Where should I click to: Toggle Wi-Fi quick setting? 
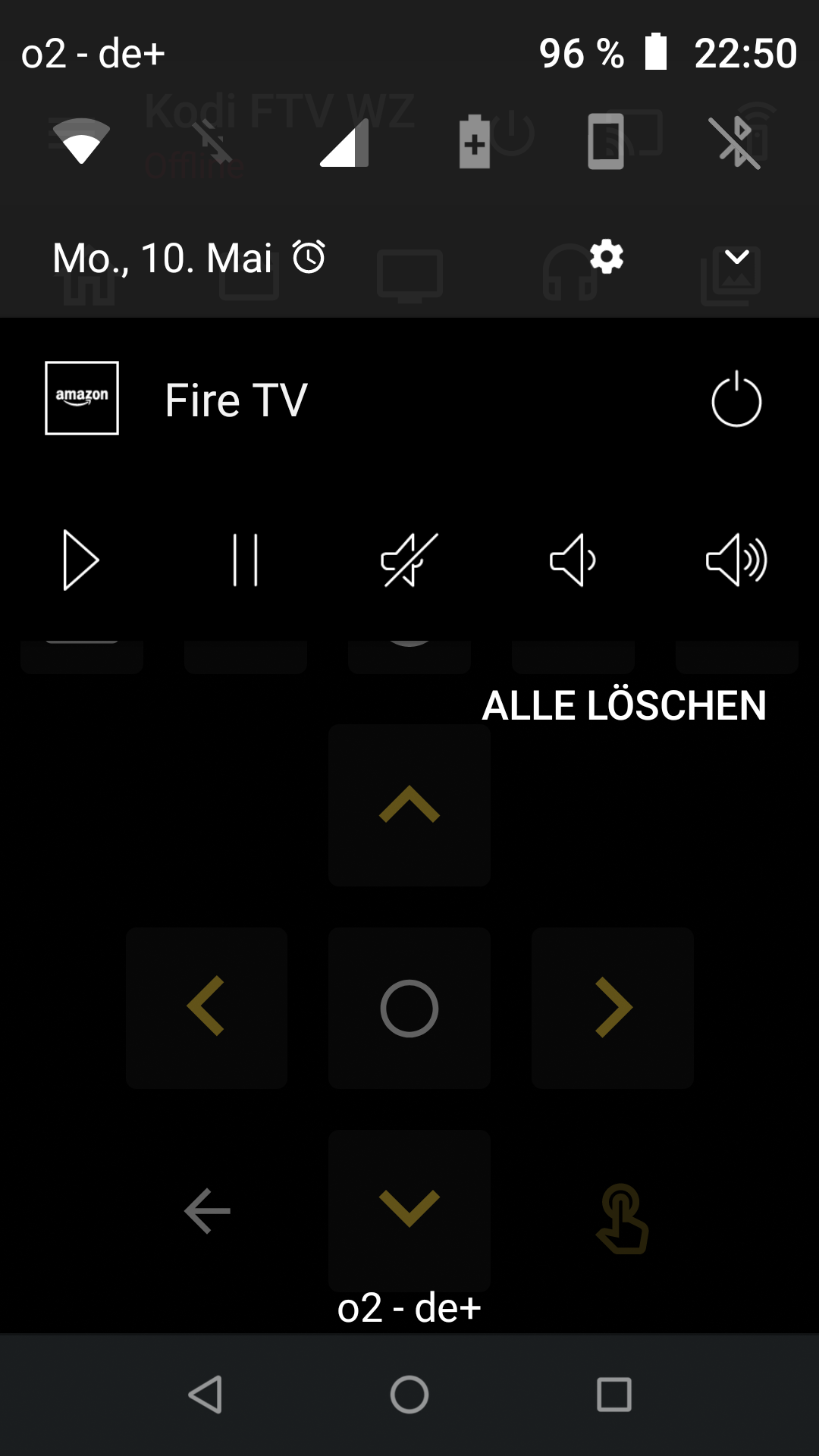click(x=81, y=141)
